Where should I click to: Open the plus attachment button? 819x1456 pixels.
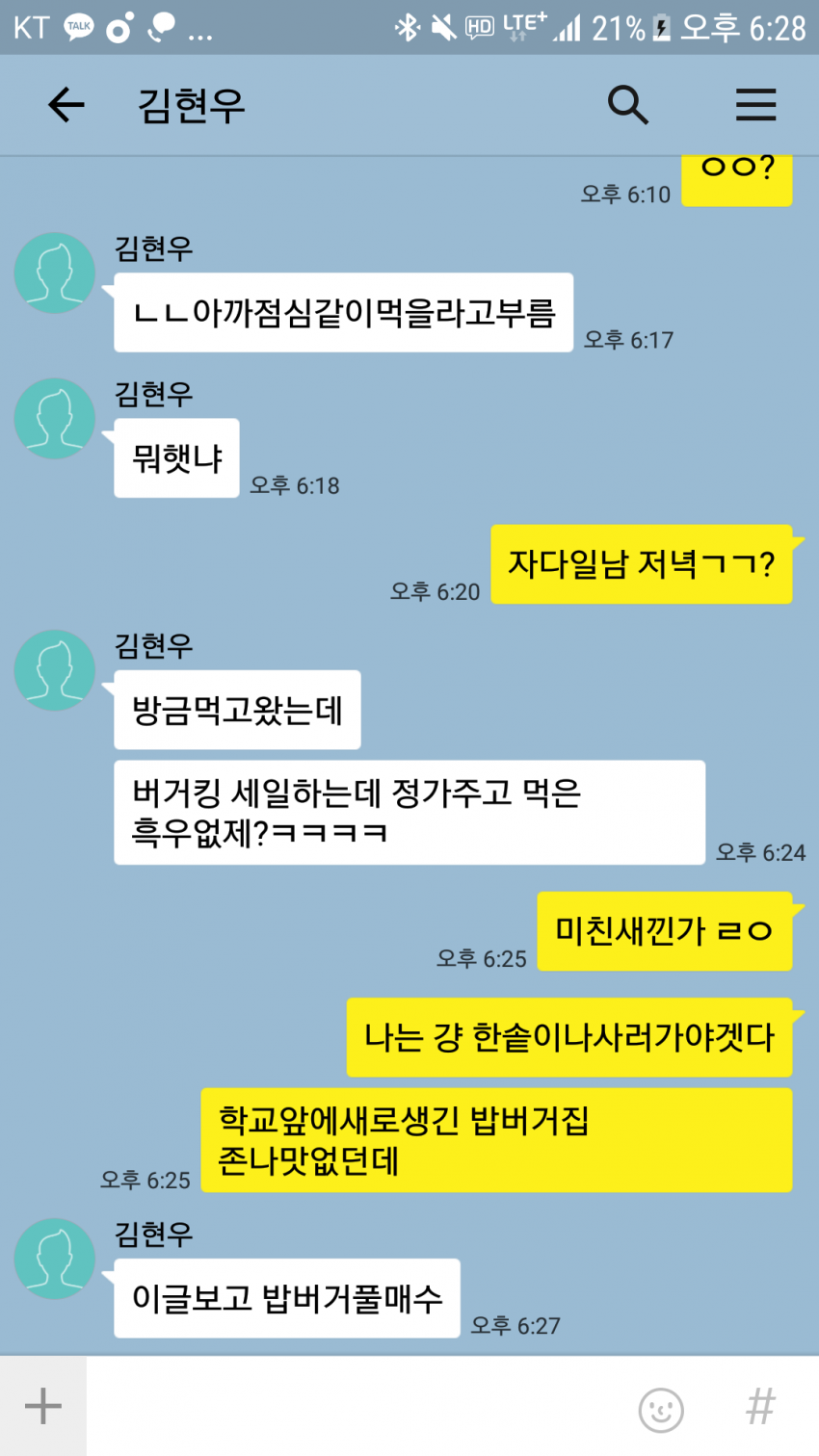(x=43, y=1406)
